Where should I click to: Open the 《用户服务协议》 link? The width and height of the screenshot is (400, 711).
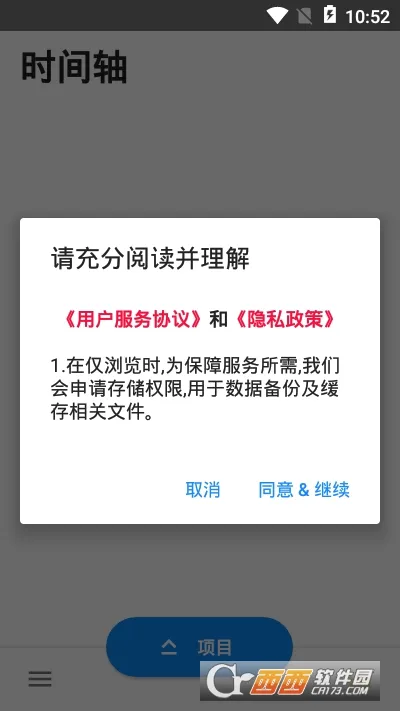133,320
